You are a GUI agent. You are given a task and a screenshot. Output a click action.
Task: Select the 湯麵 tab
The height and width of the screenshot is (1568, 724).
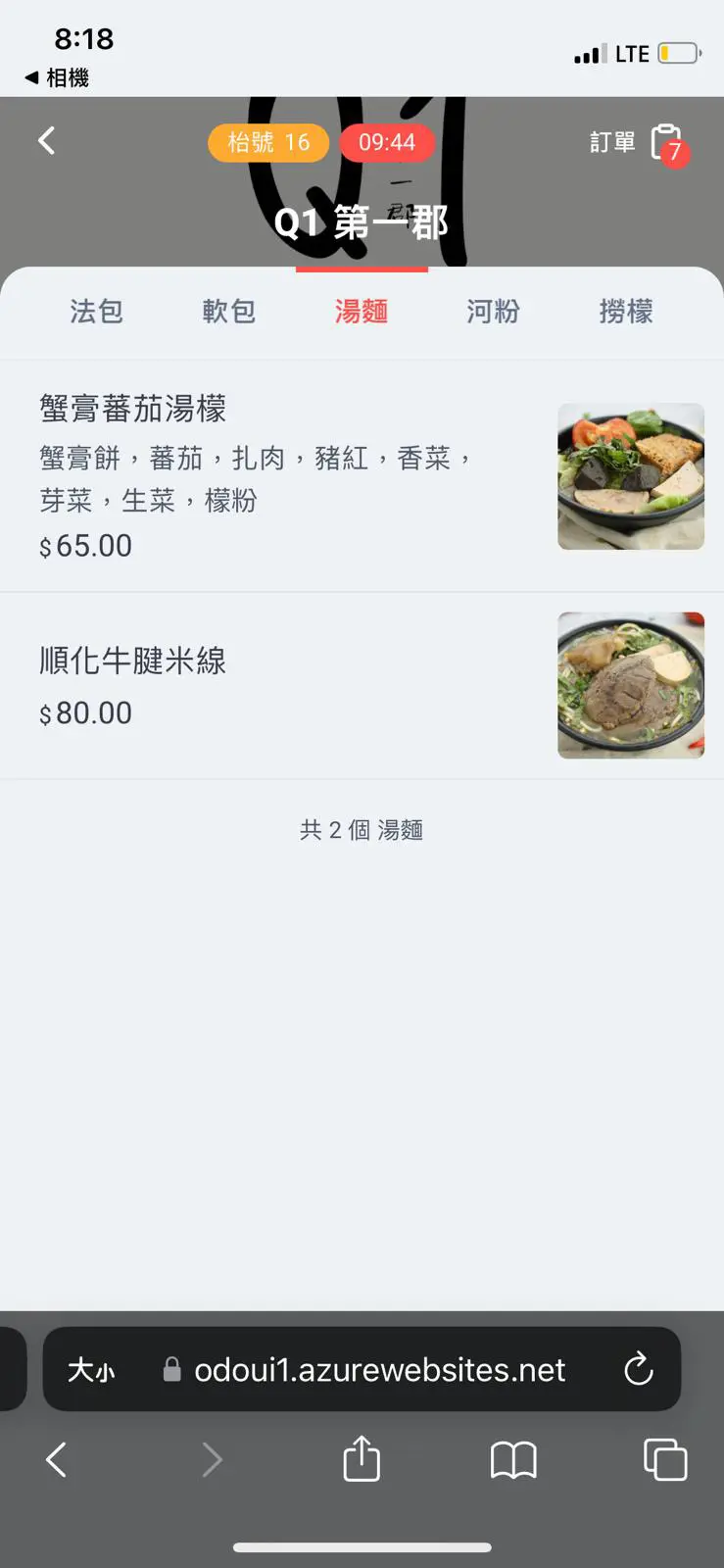coord(362,312)
